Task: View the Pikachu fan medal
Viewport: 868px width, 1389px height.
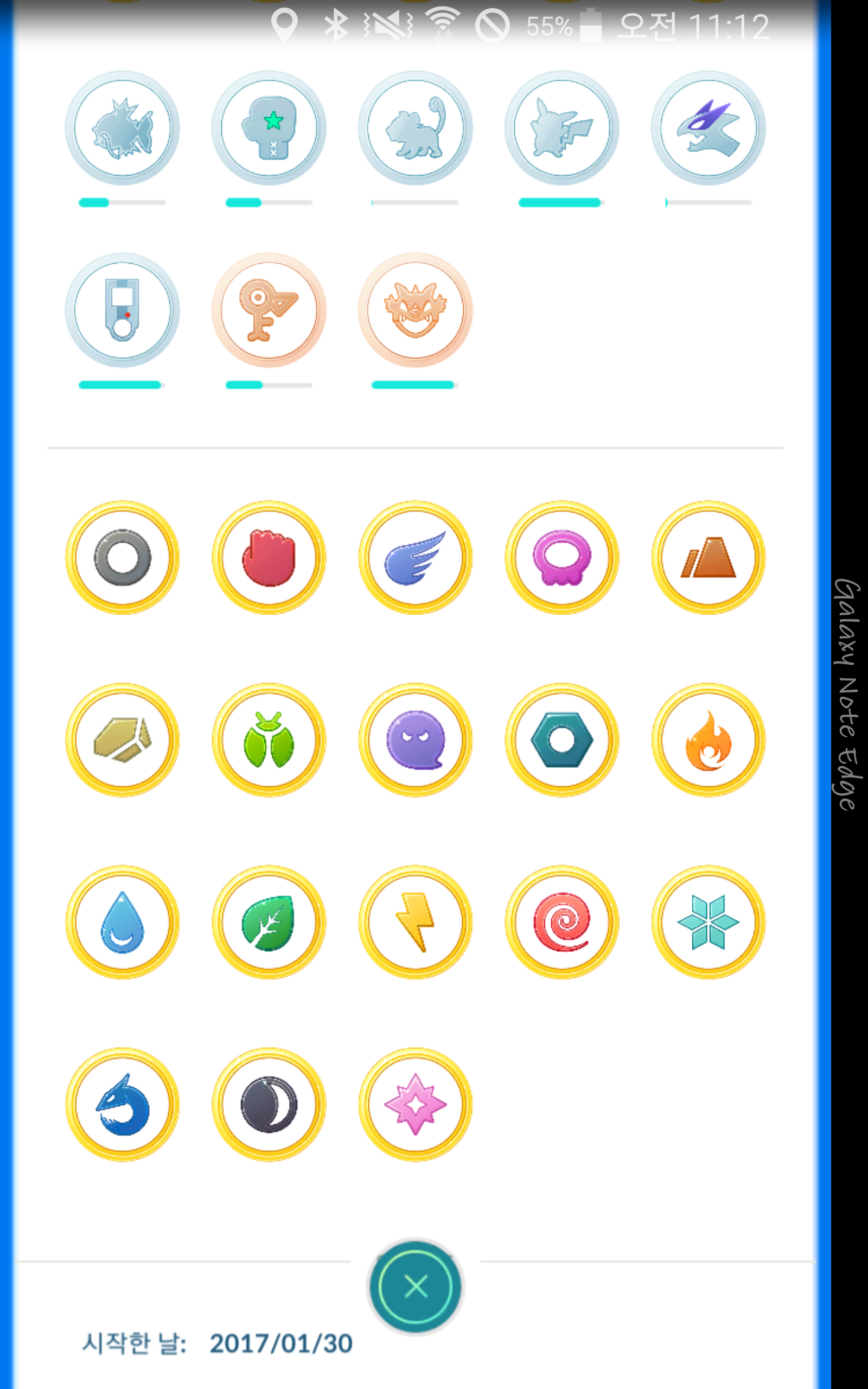Action: (x=561, y=128)
